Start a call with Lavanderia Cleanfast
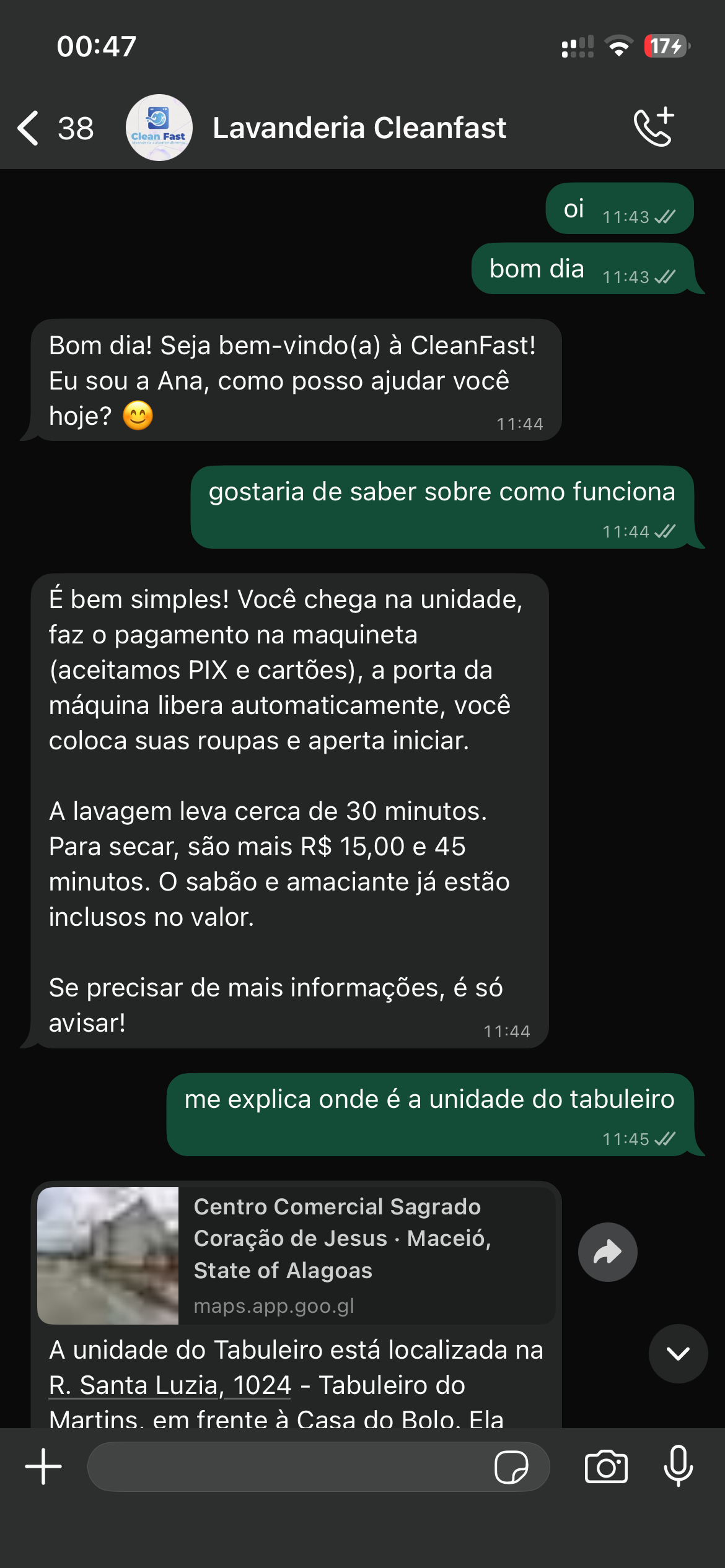This screenshot has height=1568, width=725. pyautogui.click(x=654, y=128)
